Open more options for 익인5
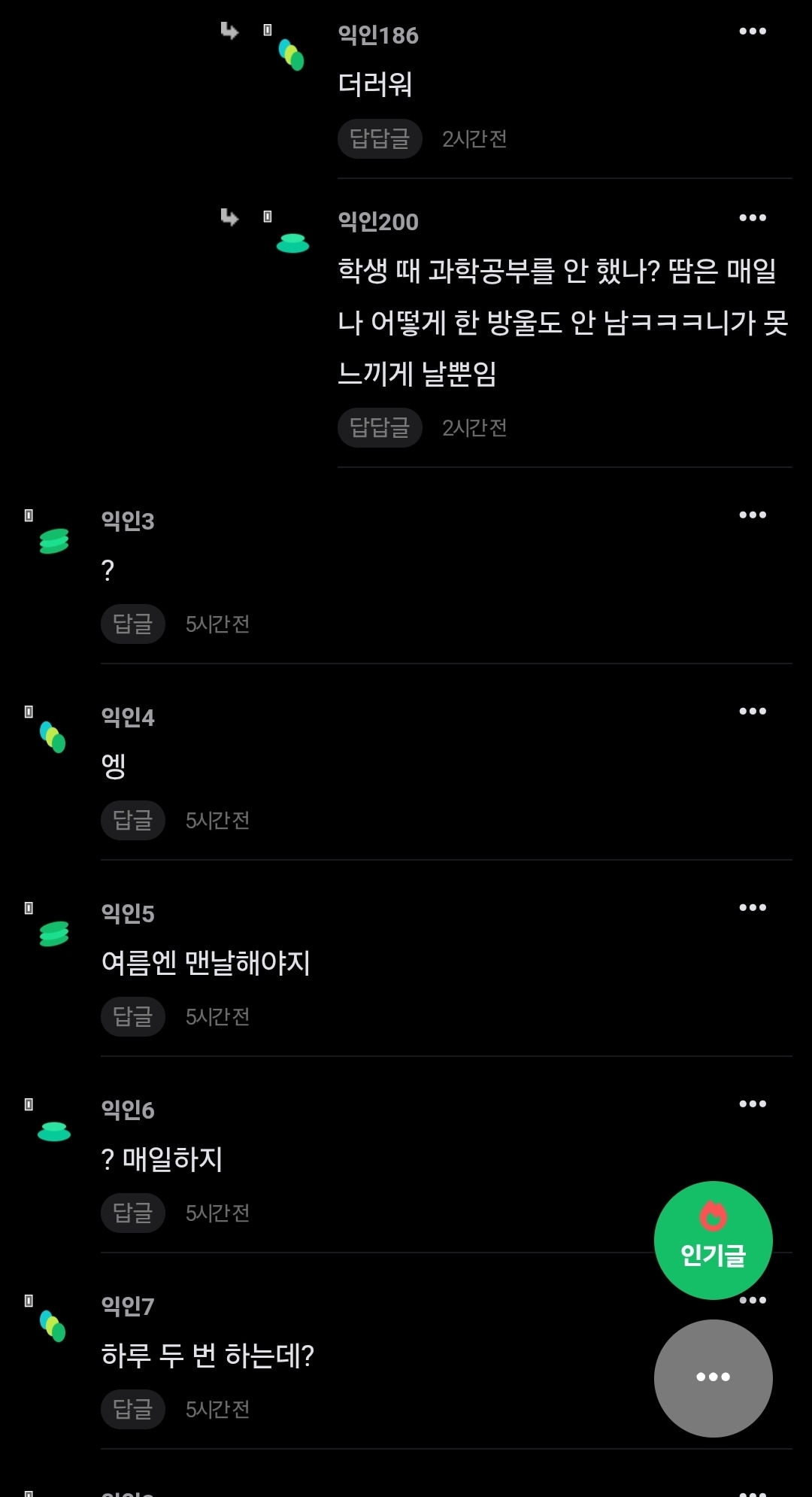Image resolution: width=812 pixels, height=1497 pixels. tap(753, 908)
